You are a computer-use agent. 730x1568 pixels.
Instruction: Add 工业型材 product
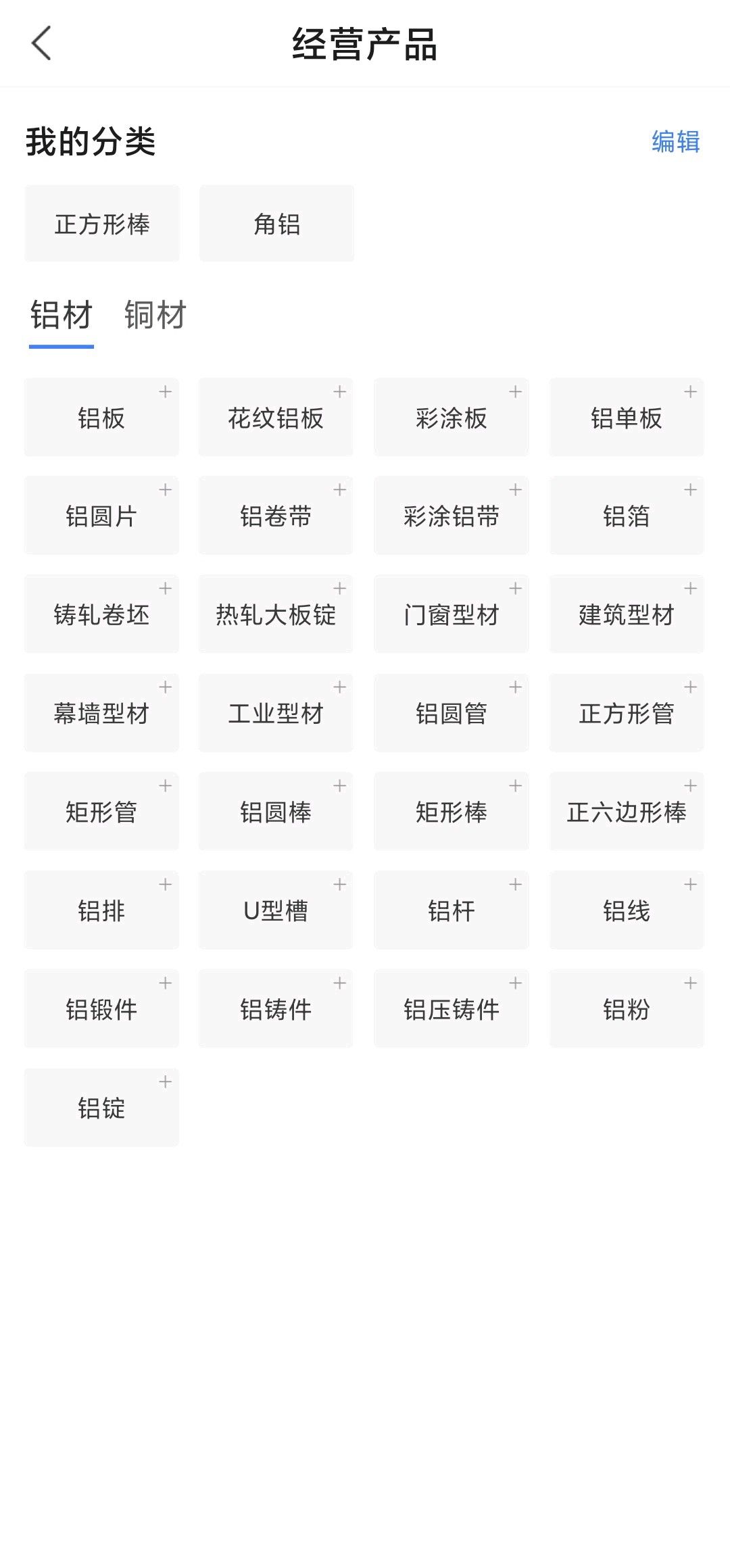[x=276, y=713]
